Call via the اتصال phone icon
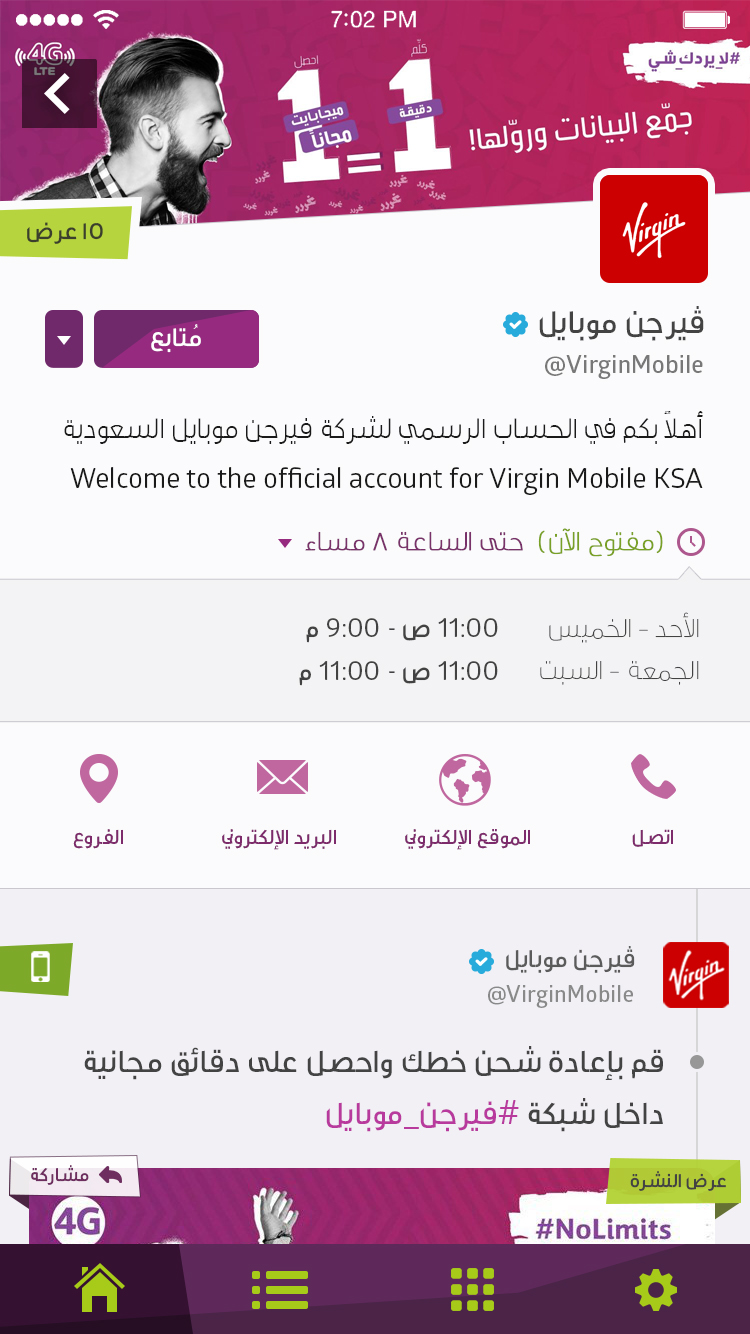750x1334 pixels. [x=653, y=798]
